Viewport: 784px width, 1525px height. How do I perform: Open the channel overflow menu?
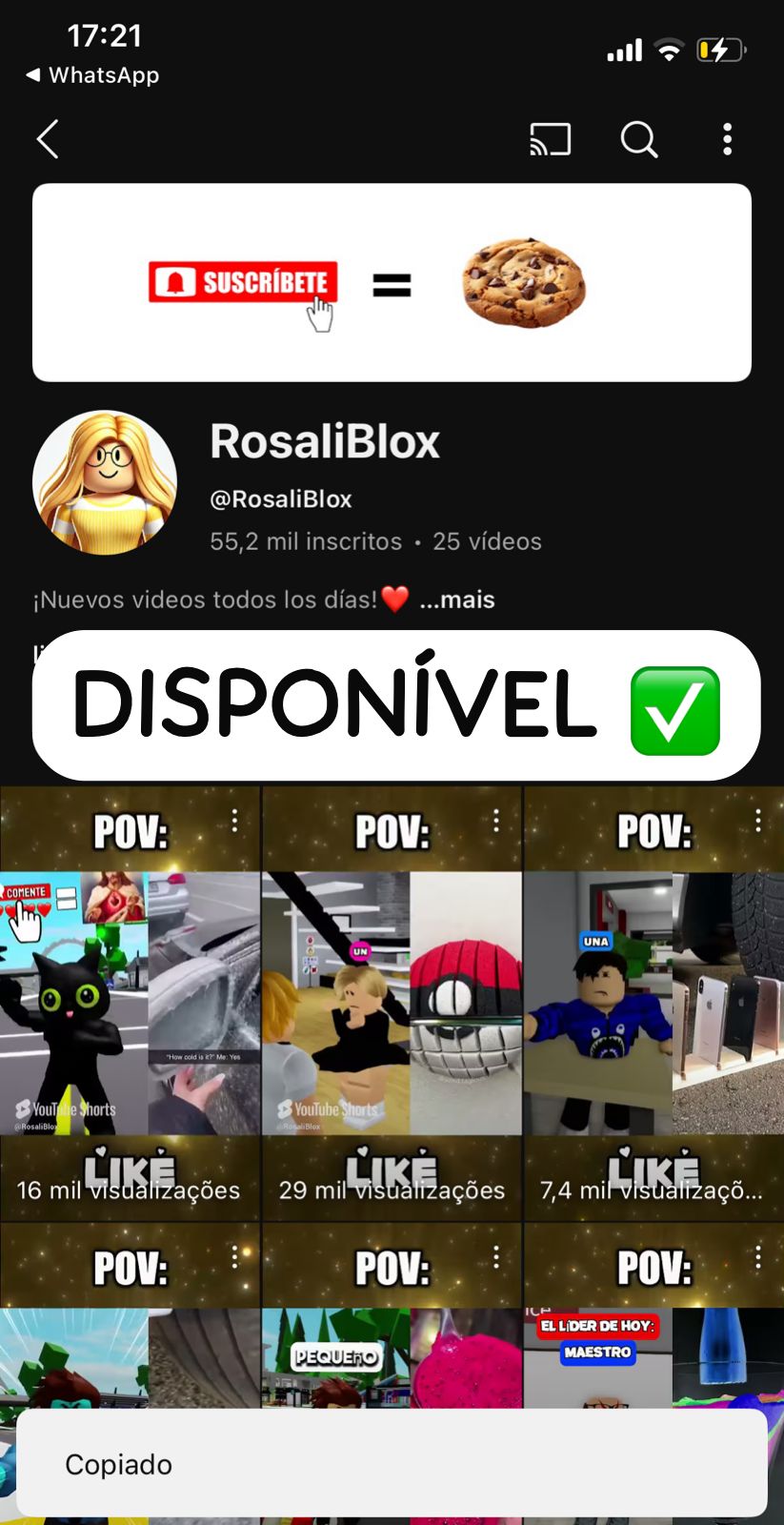pyautogui.click(x=727, y=139)
